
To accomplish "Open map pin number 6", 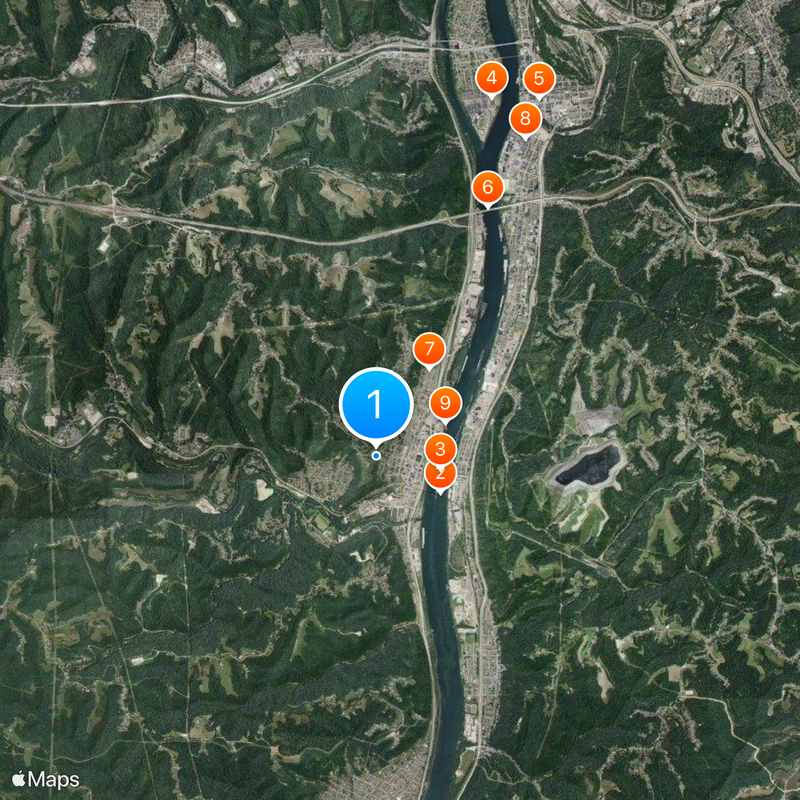I will pos(487,186).
